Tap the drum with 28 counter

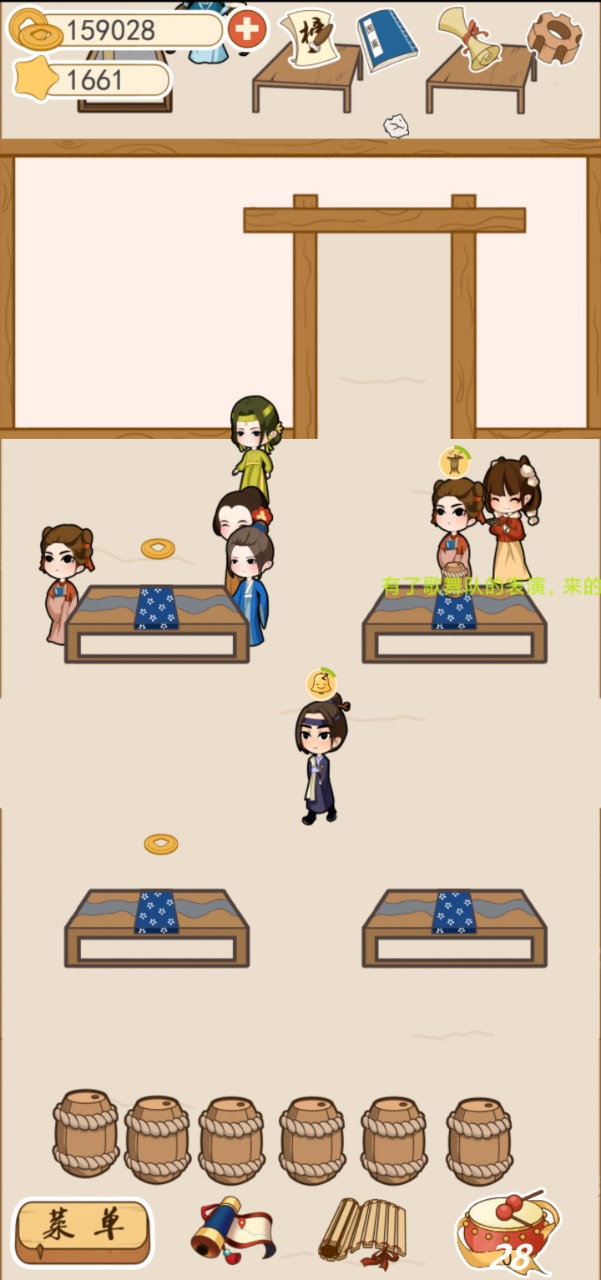point(506,1230)
